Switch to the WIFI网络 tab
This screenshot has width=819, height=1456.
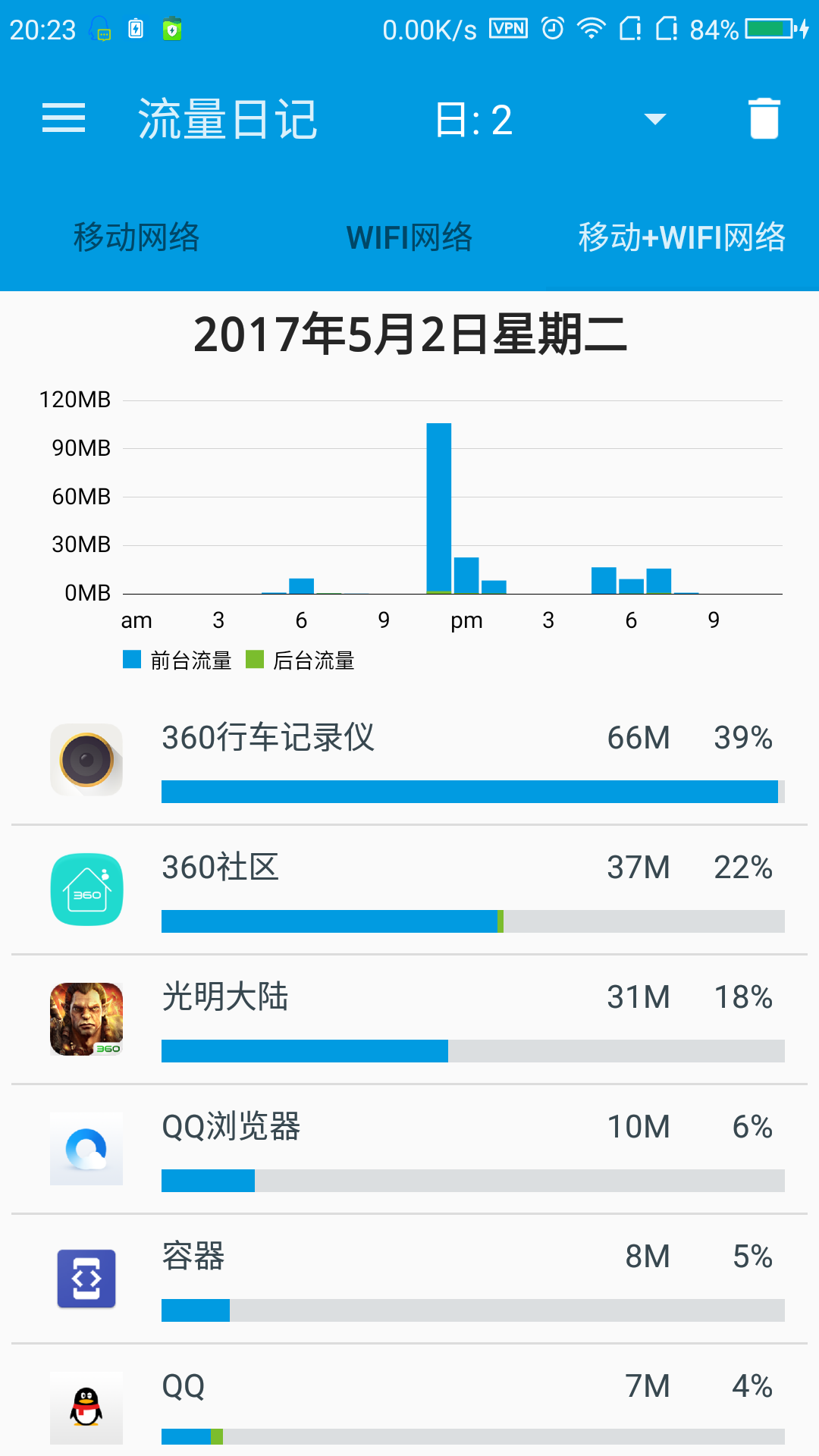click(x=409, y=237)
